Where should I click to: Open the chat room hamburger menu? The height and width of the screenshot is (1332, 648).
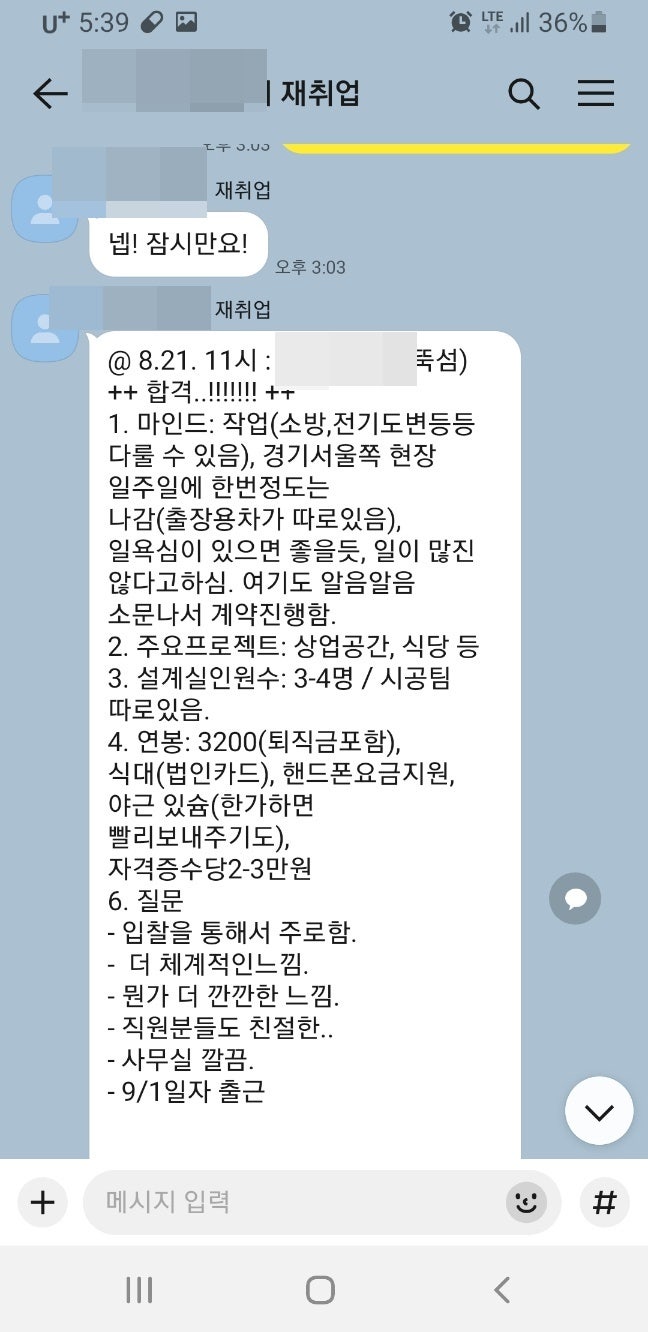(596, 94)
